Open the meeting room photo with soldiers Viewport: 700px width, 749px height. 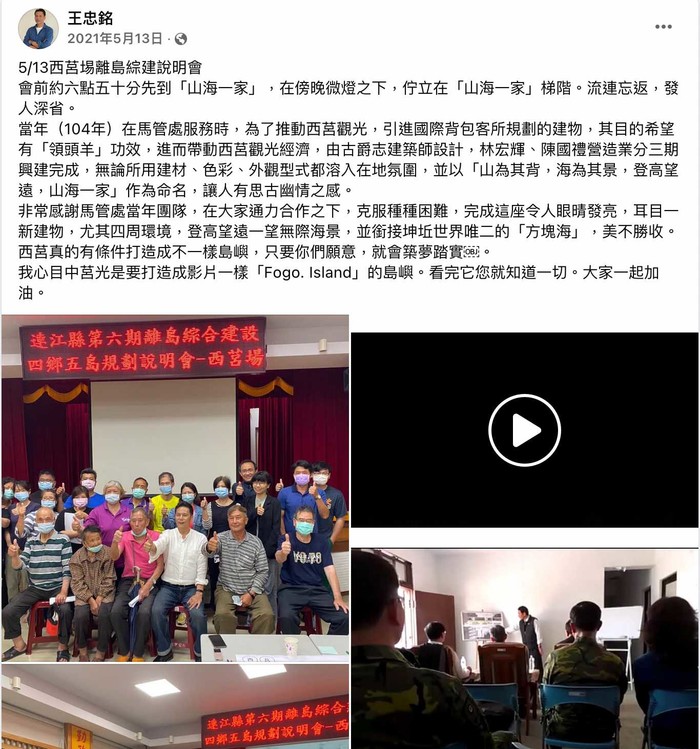point(524,648)
